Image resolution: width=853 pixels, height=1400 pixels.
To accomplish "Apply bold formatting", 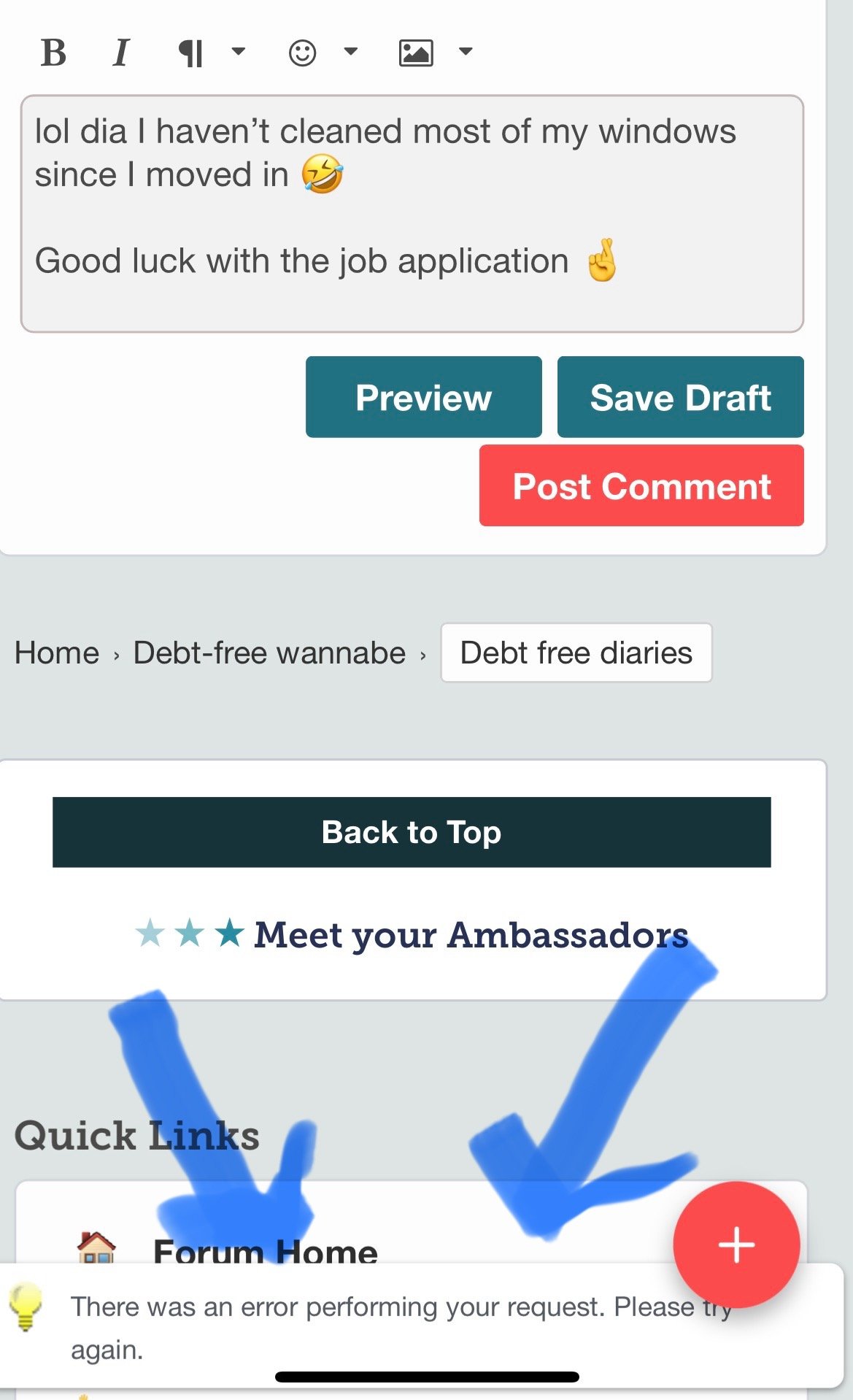I will click(x=53, y=53).
